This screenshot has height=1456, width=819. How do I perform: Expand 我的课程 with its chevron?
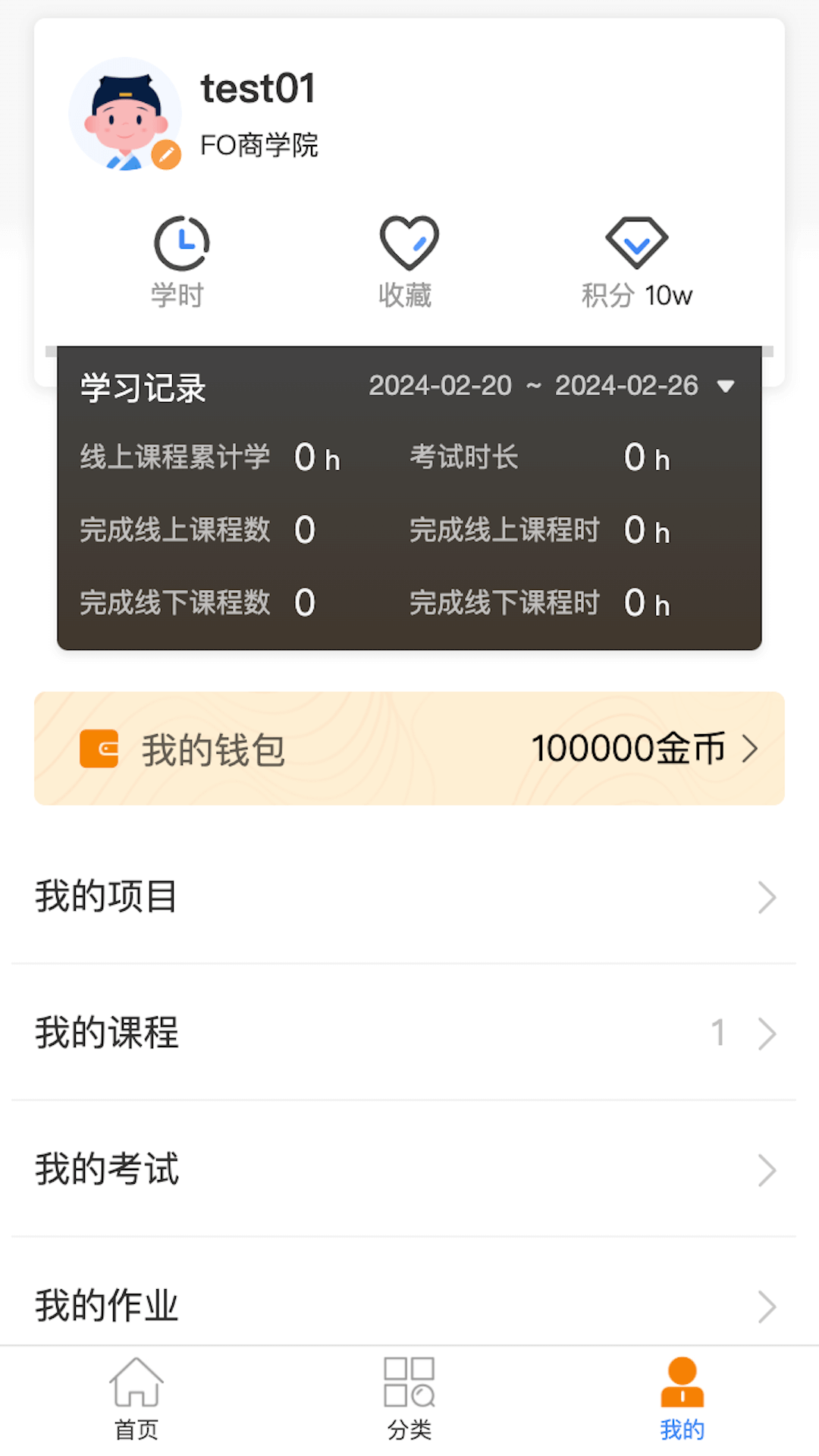[x=767, y=1034]
